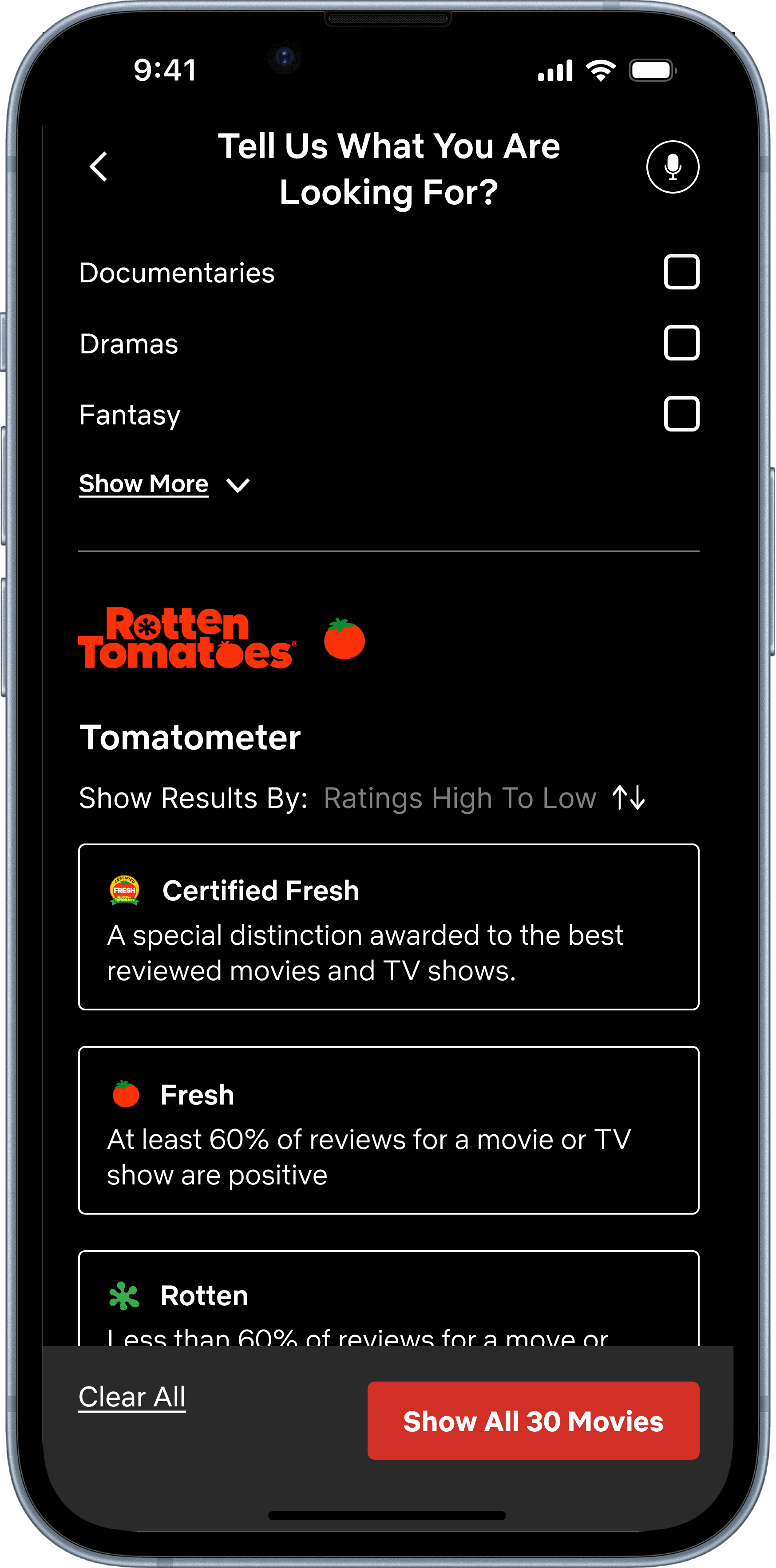
Task: Check the Documentaries genre box
Action: 681,272
